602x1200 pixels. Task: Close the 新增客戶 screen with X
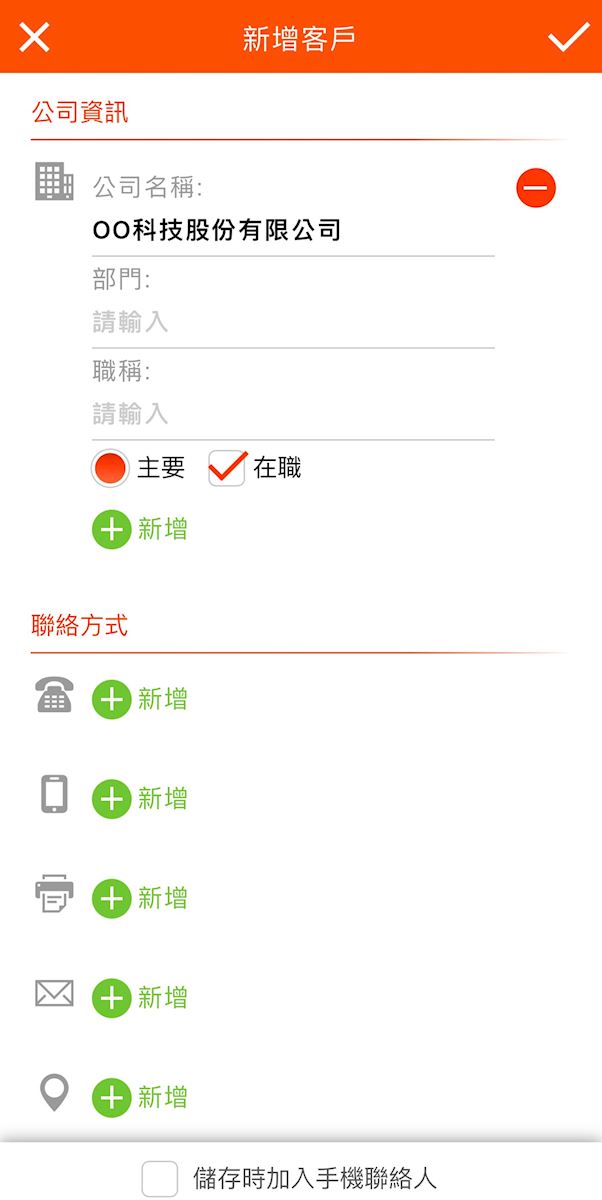coord(34,37)
